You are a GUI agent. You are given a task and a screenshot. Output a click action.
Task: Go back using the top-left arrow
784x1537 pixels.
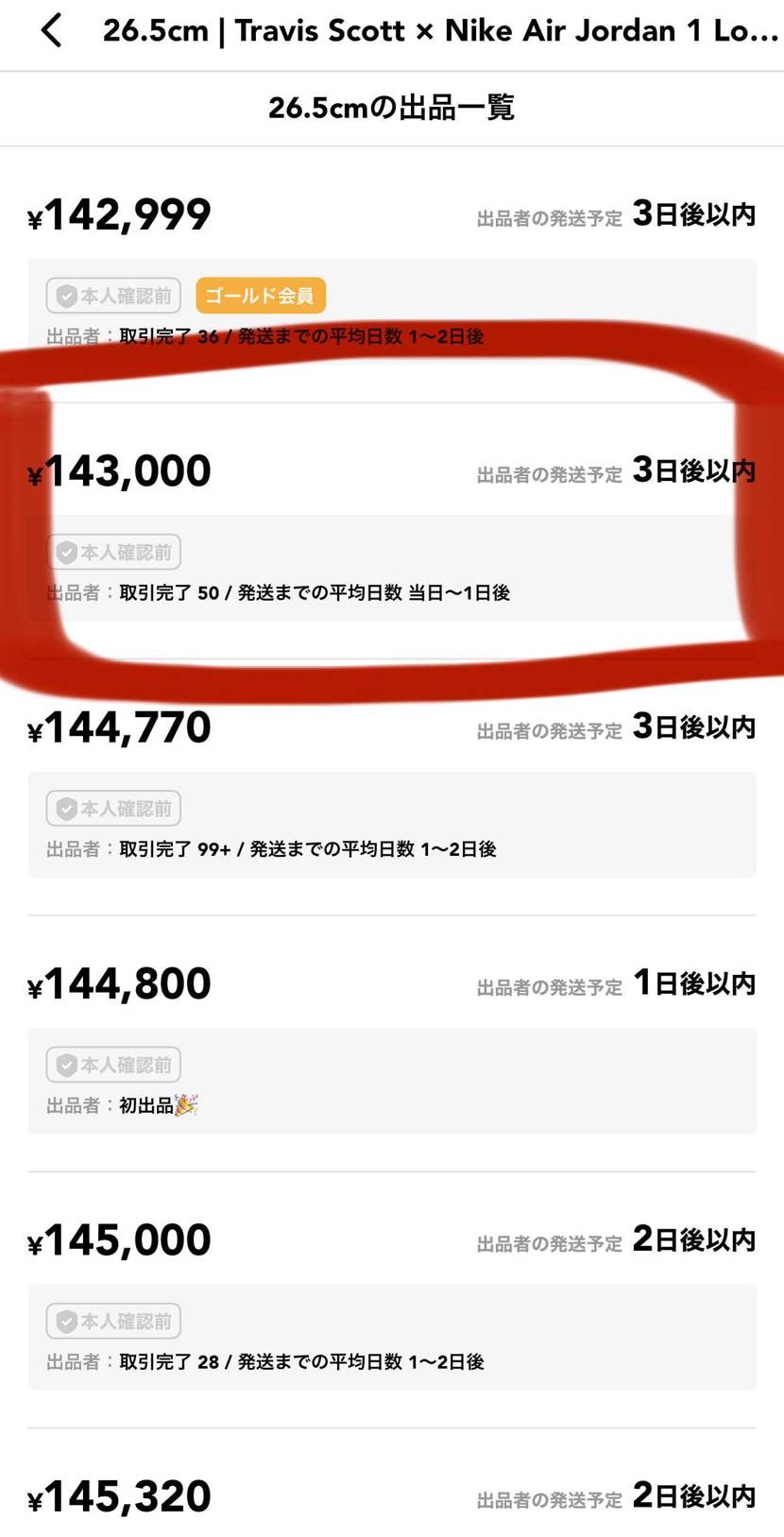(52, 31)
